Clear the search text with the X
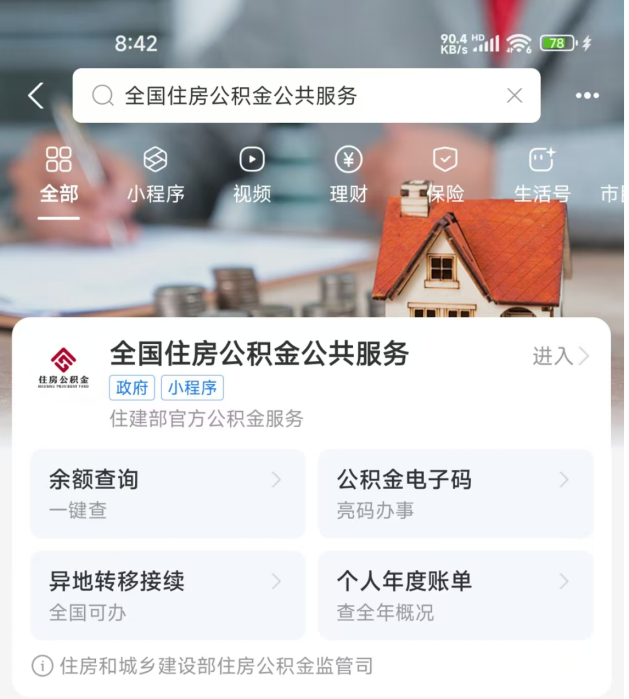Screen dimensions: 629x699 pyautogui.click(x=514, y=96)
